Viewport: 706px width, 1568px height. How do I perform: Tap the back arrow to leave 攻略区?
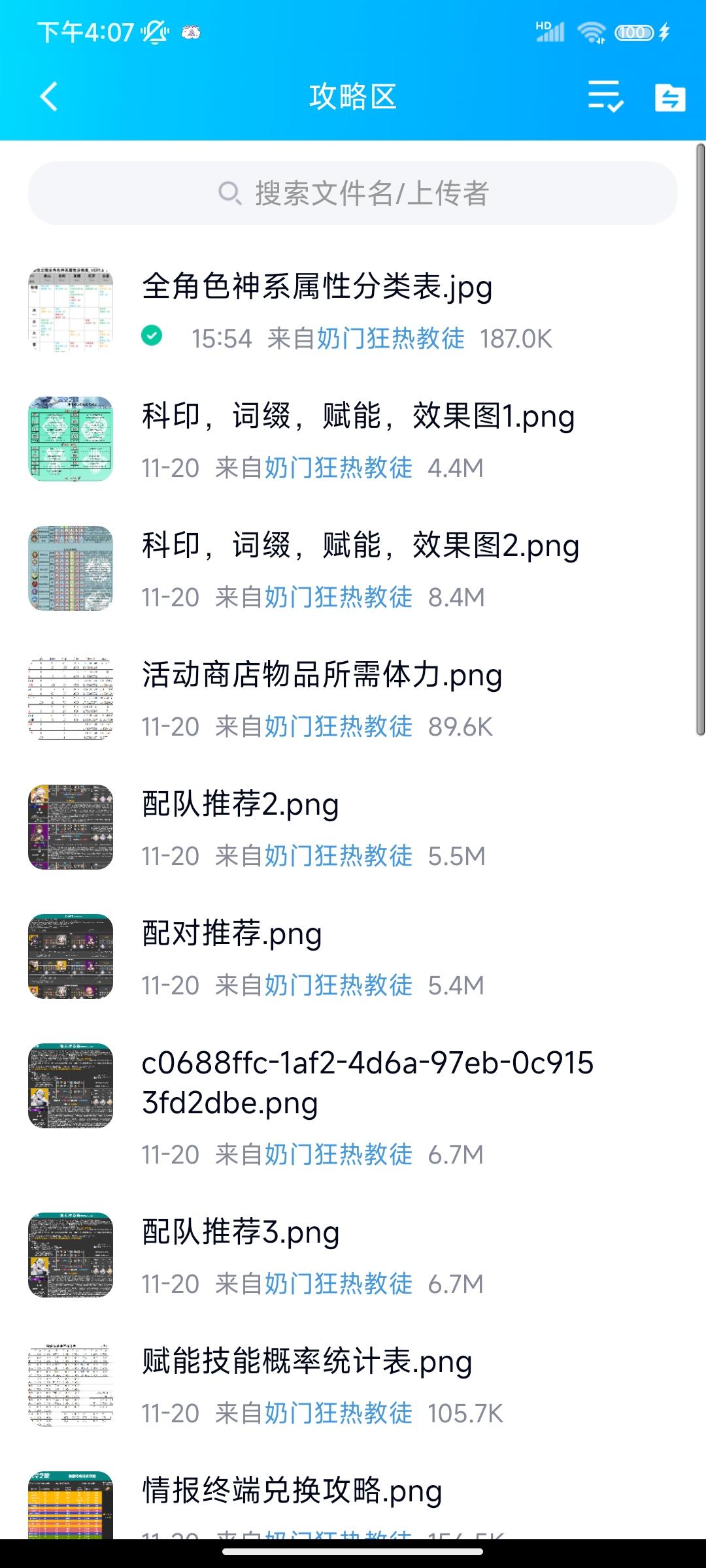click(46, 95)
